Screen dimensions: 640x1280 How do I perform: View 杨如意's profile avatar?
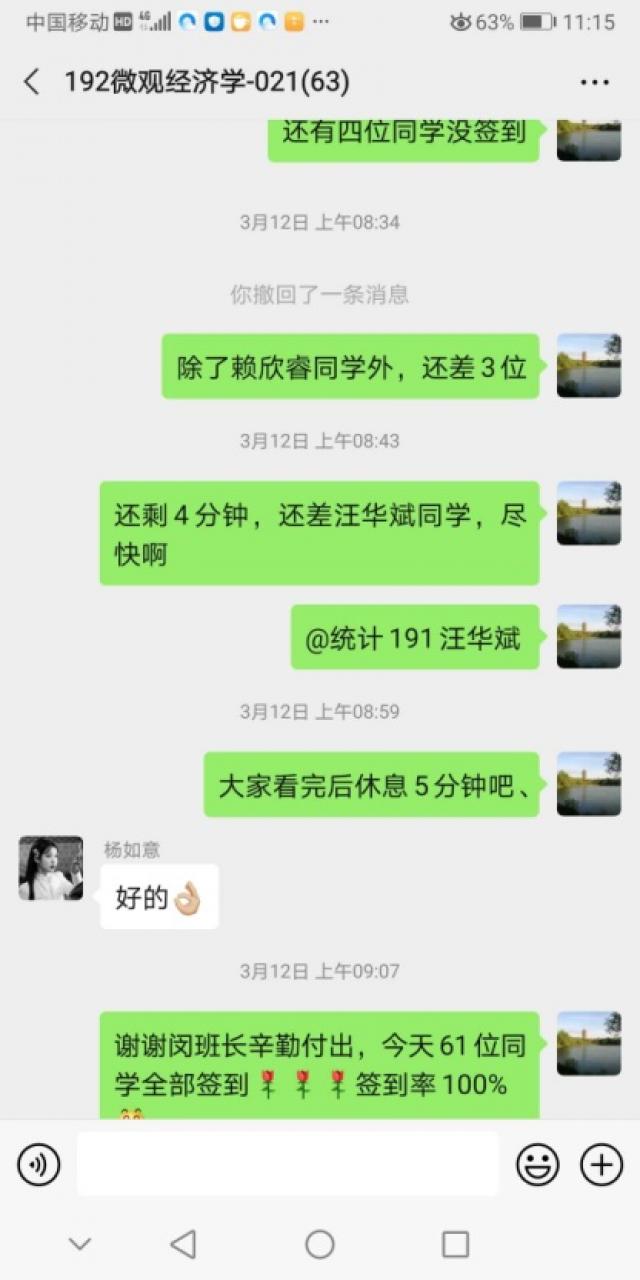coord(51,868)
